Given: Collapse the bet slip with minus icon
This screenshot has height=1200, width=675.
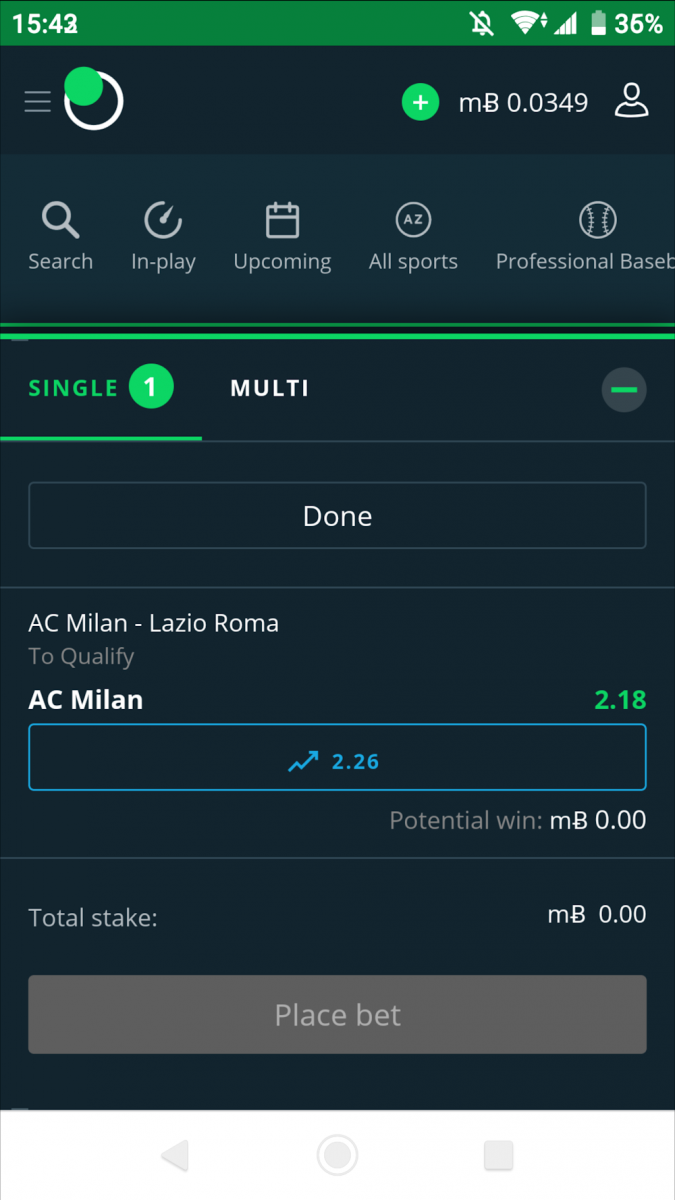Looking at the screenshot, I should (624, 390).
